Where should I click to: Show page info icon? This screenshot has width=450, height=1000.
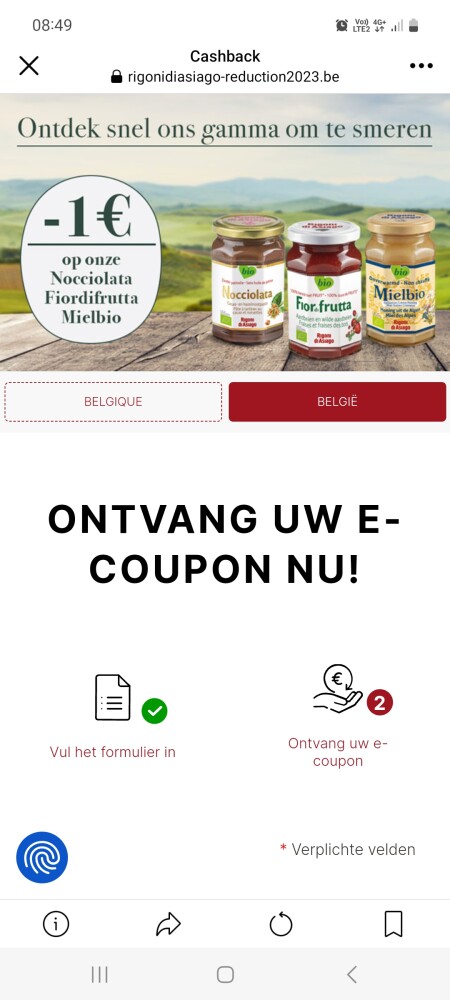(x=56, y=923)
